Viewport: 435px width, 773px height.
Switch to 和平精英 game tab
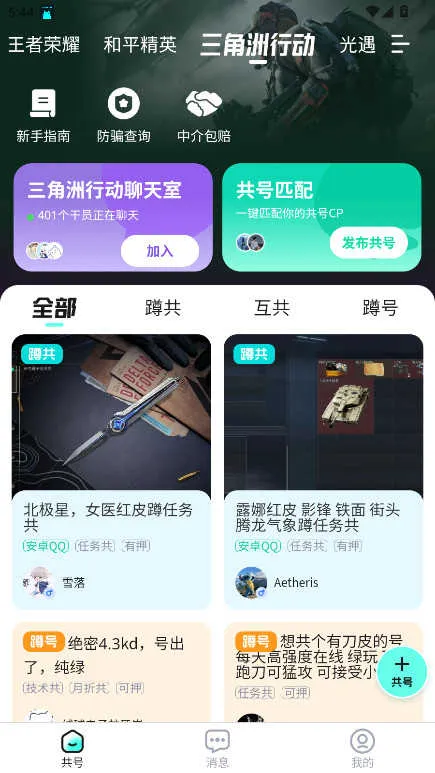[x=140, y=45]
